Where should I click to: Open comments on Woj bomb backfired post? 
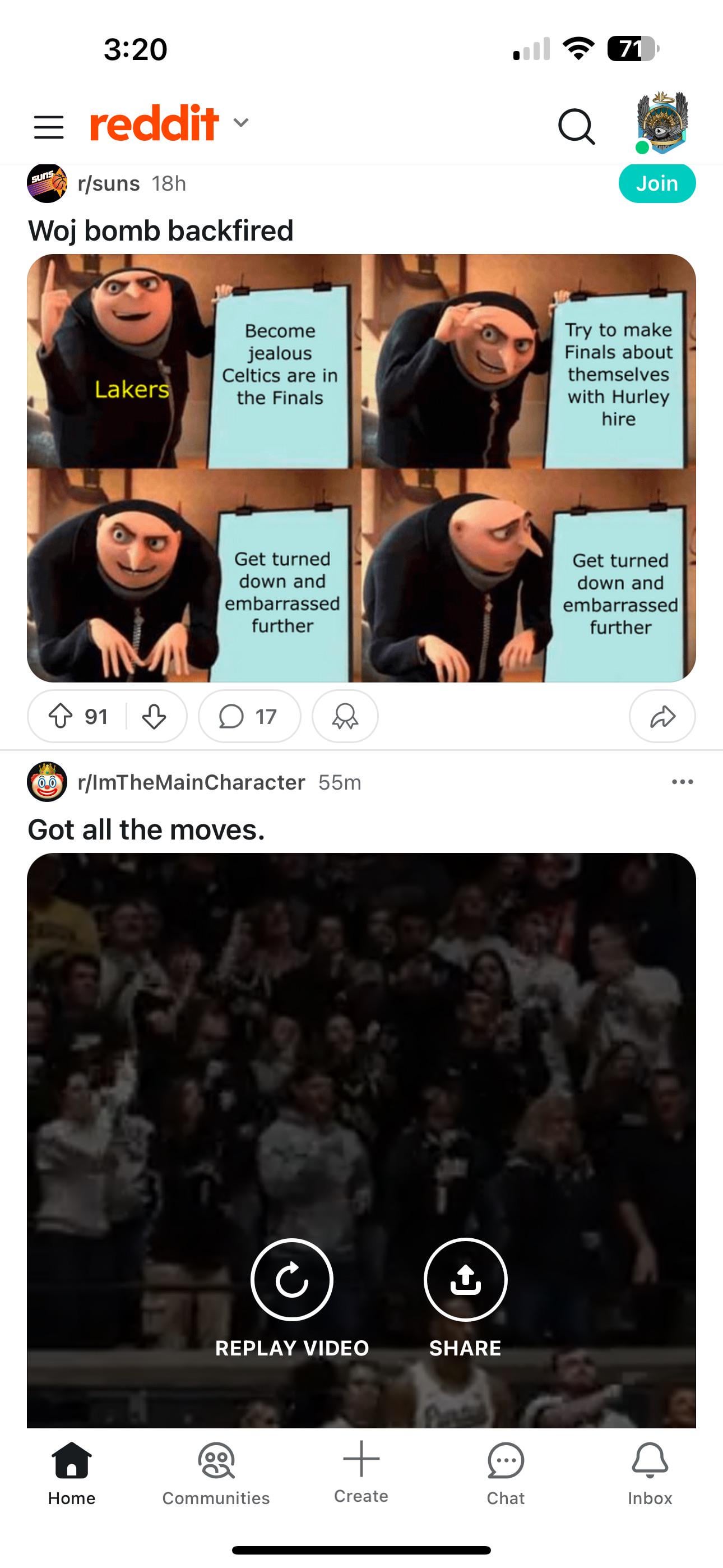pyautogui.click(x=249, y=716)
